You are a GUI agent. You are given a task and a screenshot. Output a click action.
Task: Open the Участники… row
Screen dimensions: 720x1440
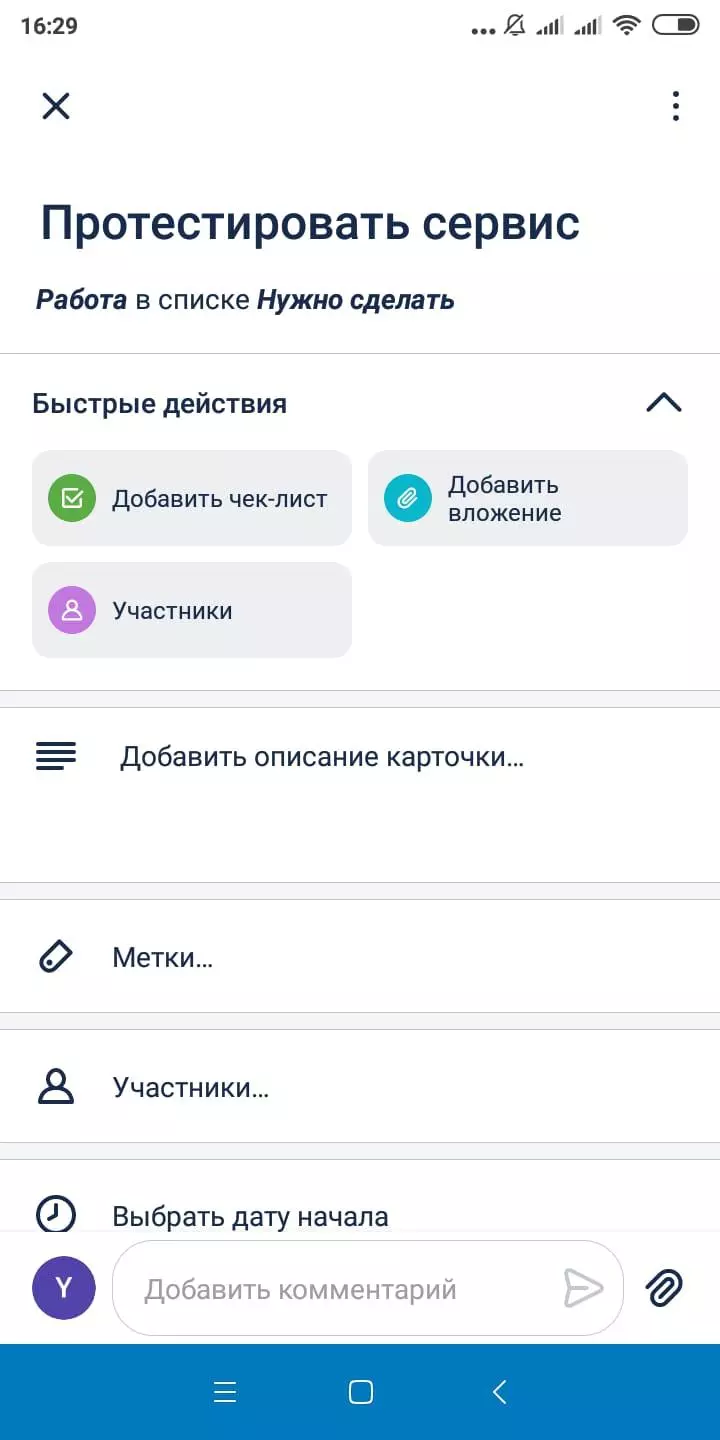[x=190, y=1087]
